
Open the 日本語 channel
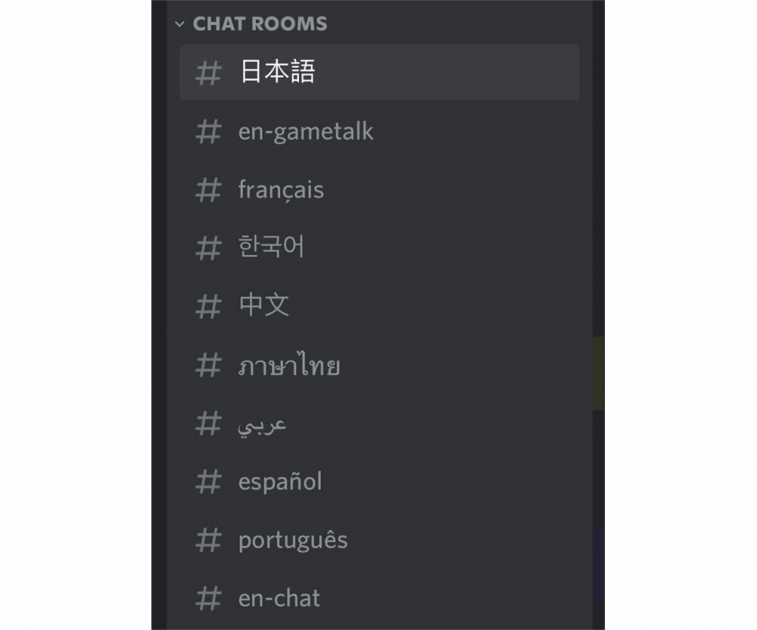(x=278, y=72)
